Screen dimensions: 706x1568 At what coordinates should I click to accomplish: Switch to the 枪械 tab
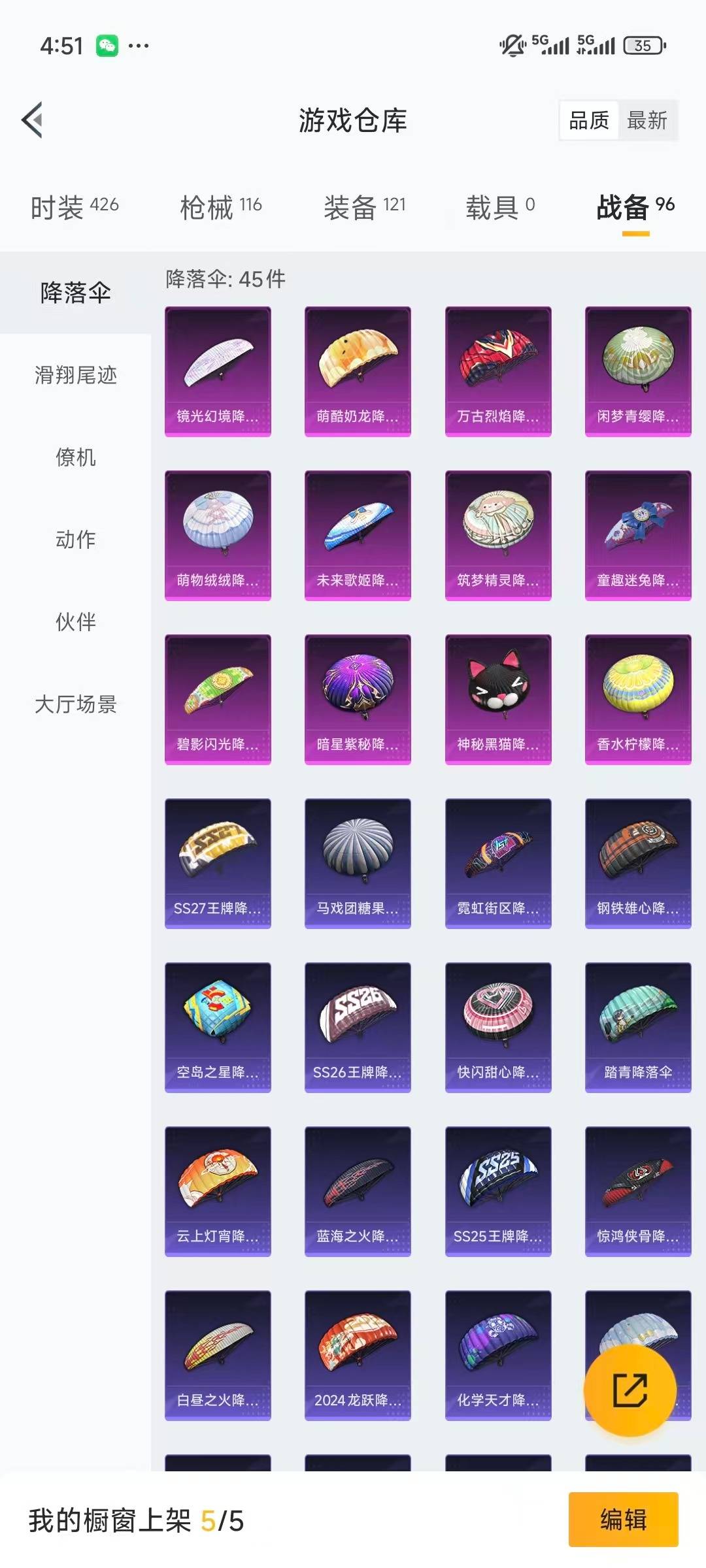[220, 207]
